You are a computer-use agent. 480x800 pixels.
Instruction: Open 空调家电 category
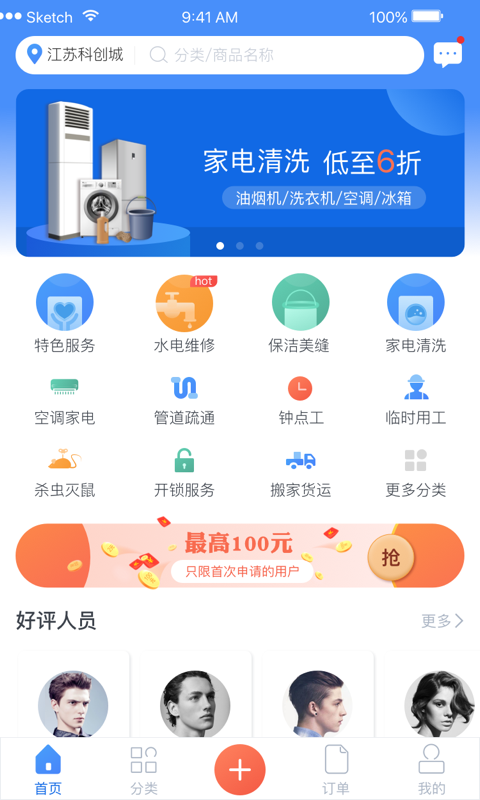coord(65,401)
